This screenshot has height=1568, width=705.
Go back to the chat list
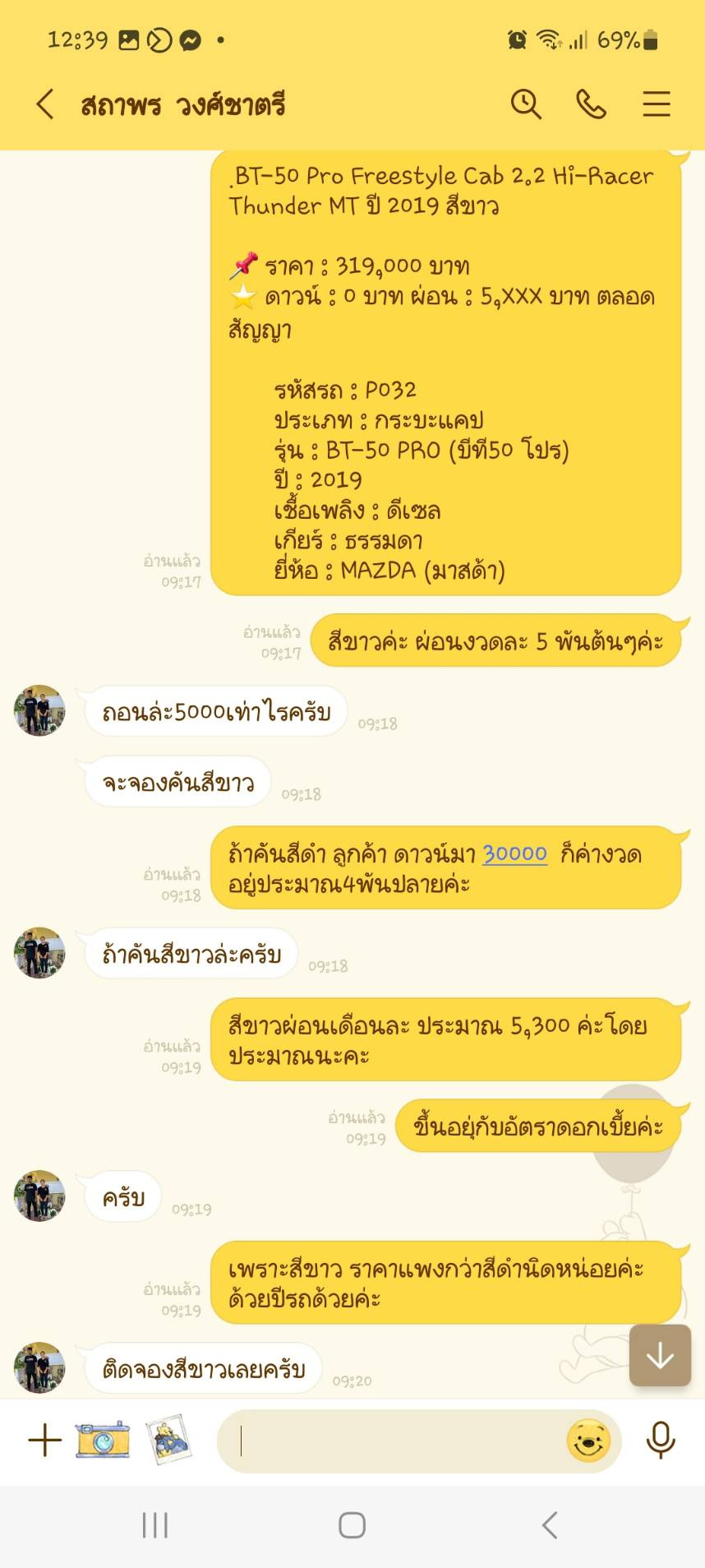pyautogui.click(x=46, y=104)
